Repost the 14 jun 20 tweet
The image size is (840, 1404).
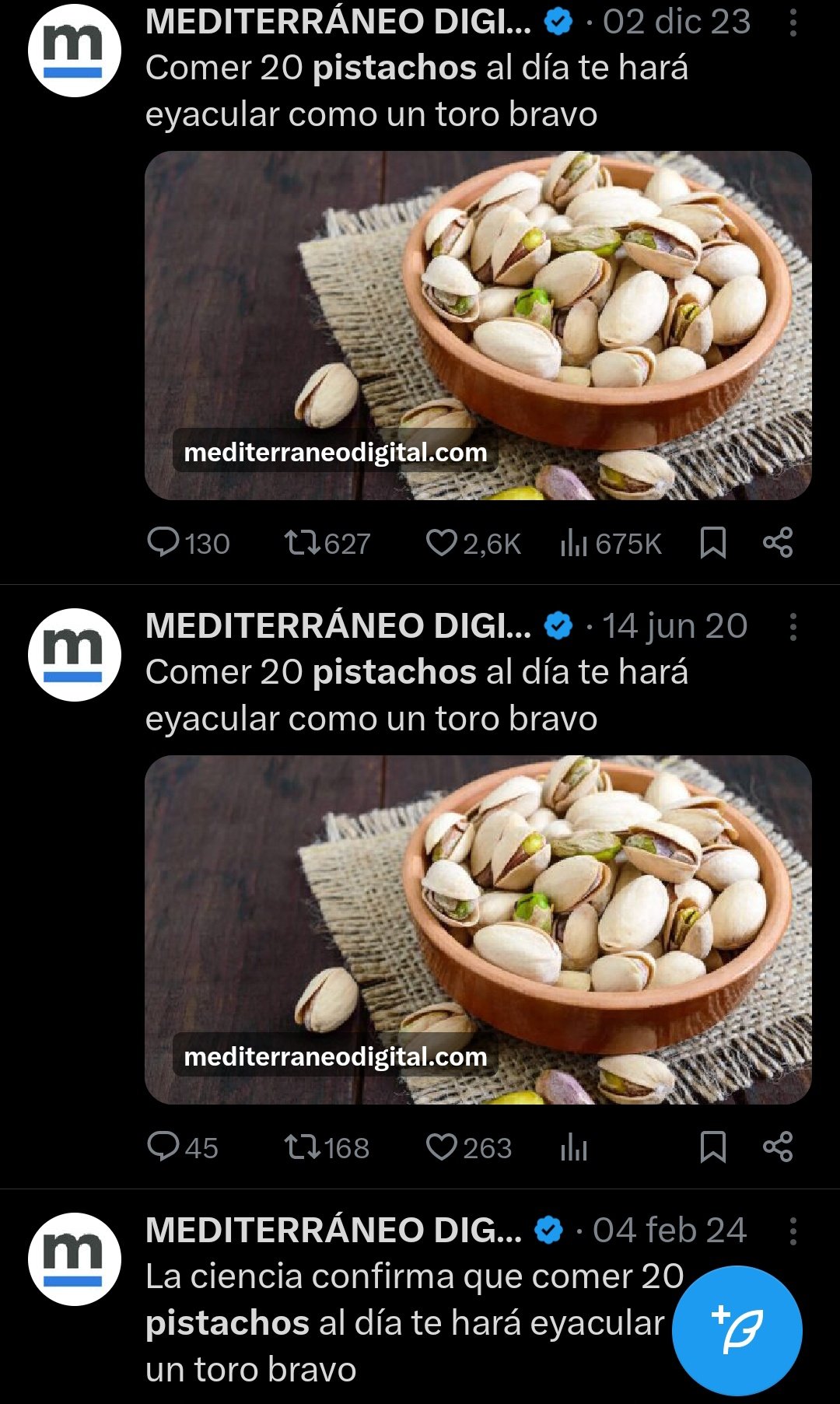tap(302, 1147)
